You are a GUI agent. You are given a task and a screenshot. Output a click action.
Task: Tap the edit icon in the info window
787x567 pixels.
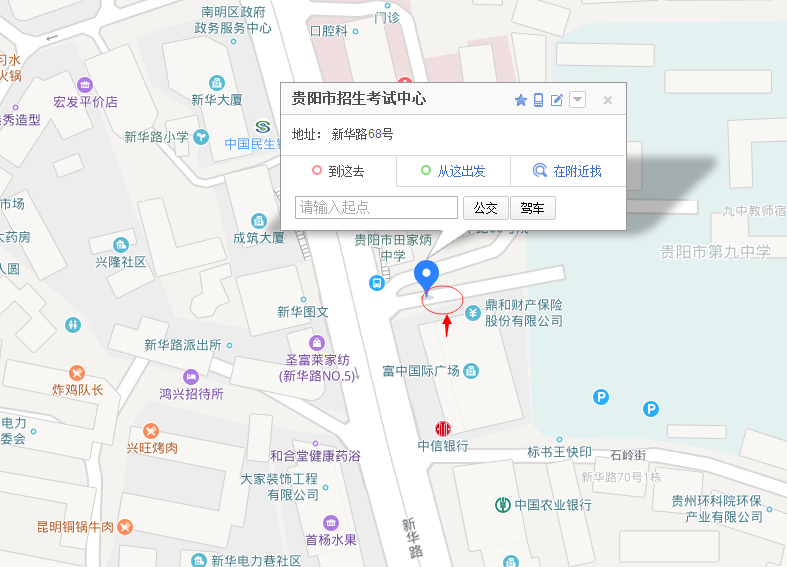557,100
